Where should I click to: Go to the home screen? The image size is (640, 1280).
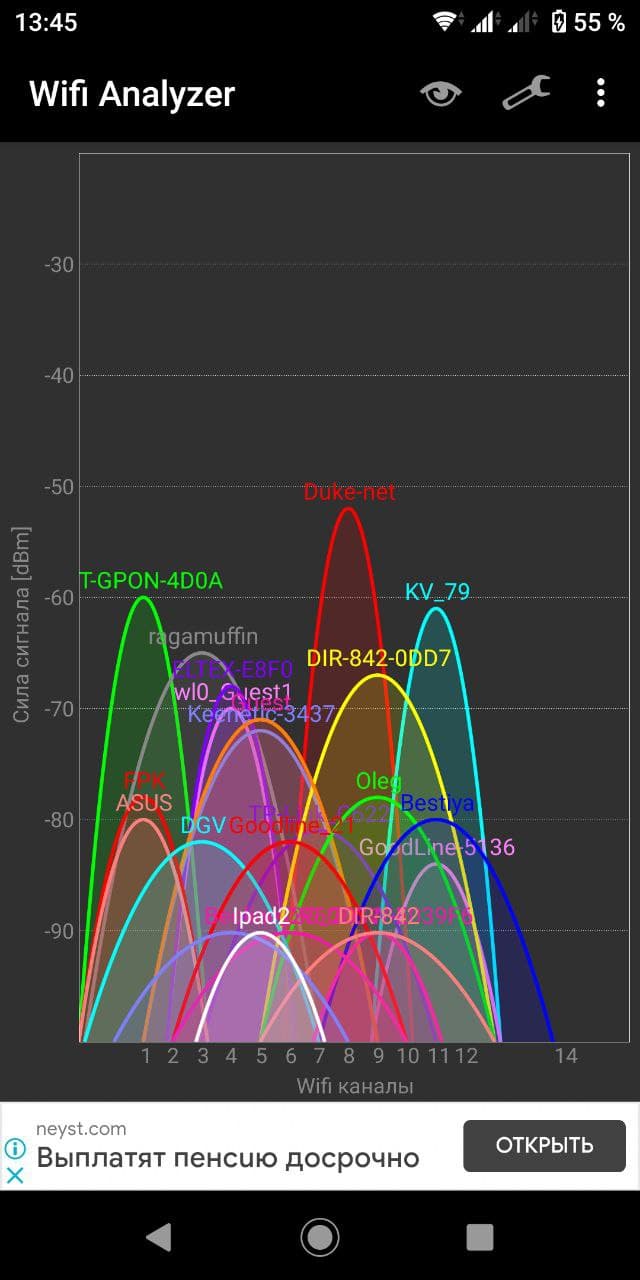click(x=320, y=1237)
